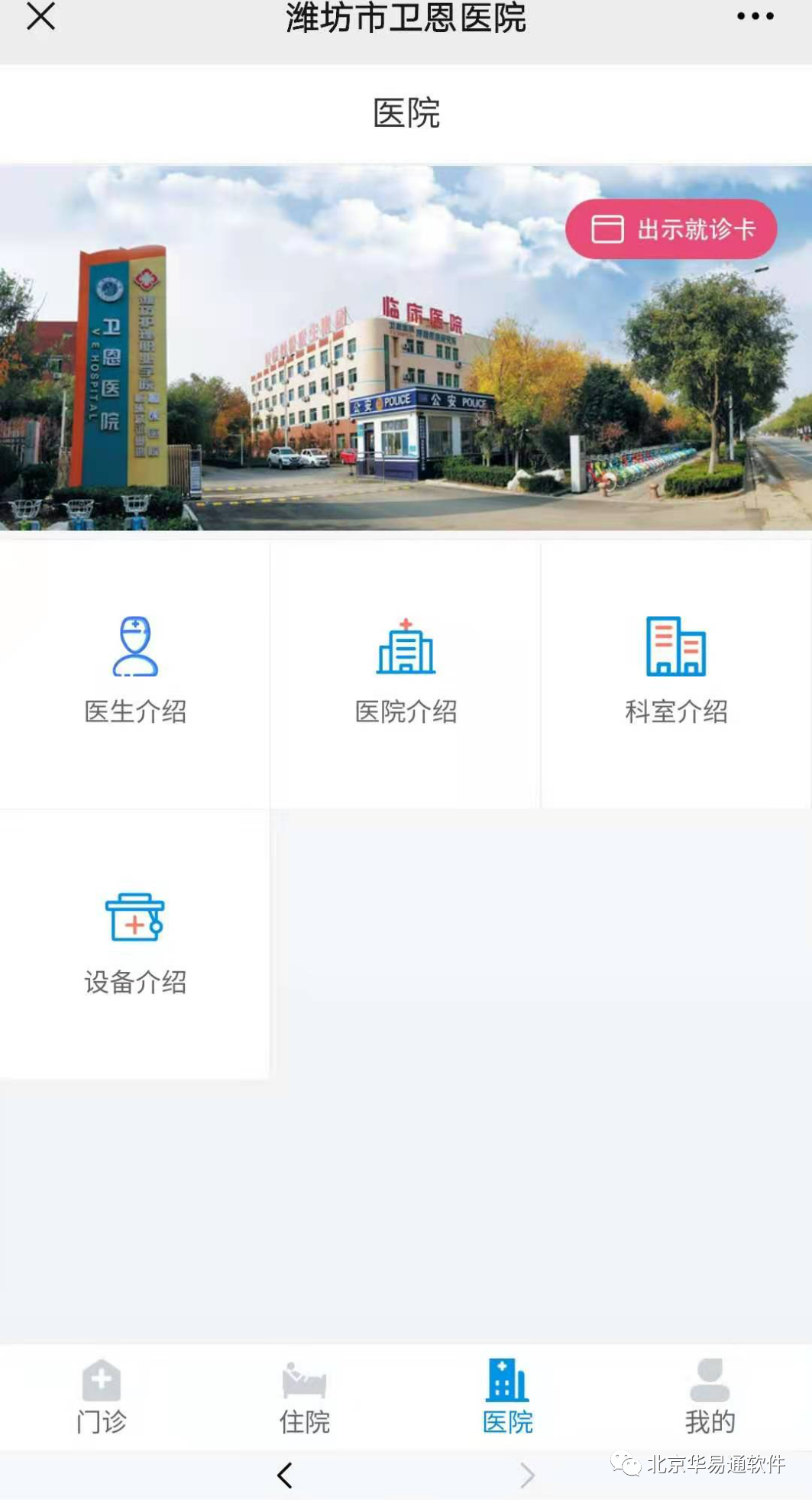This screenshot has width=812, height=1500.
Task: Open the three-dot overflow menu
Action: pyautogui.click(x=755, y=16)
